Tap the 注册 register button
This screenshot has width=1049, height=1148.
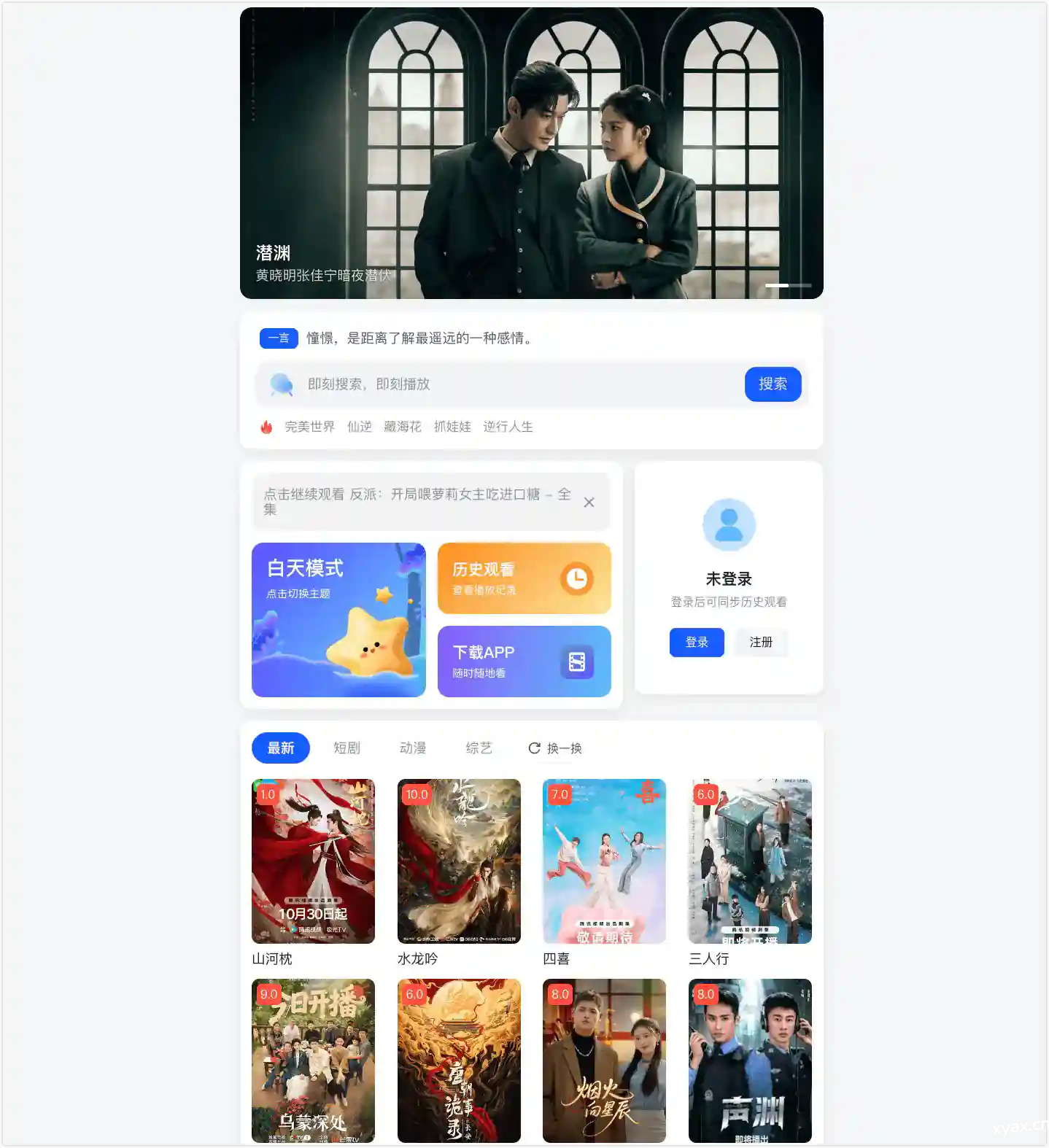click(761, 643)
